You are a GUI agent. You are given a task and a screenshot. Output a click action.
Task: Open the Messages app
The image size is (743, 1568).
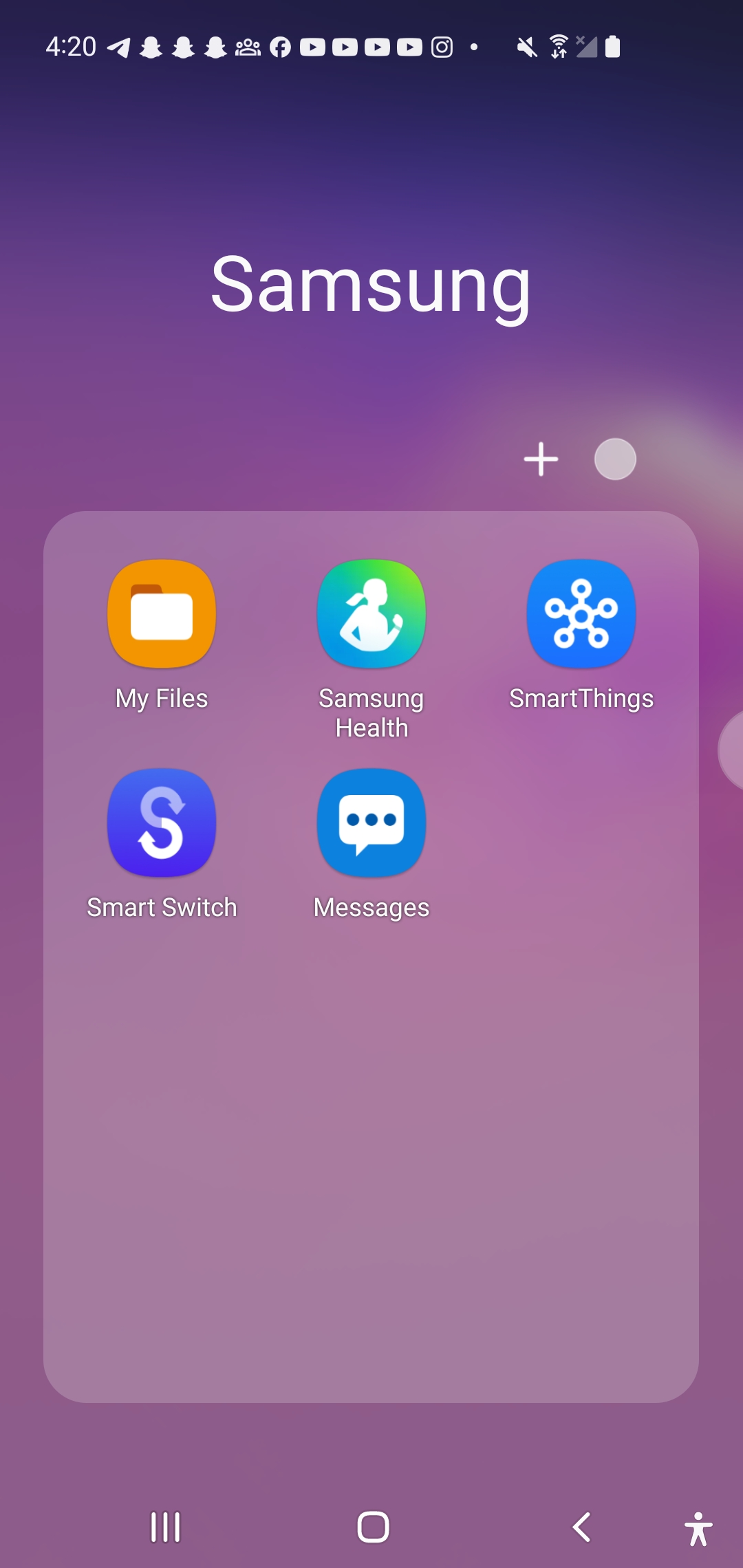(x=371, y=823)
